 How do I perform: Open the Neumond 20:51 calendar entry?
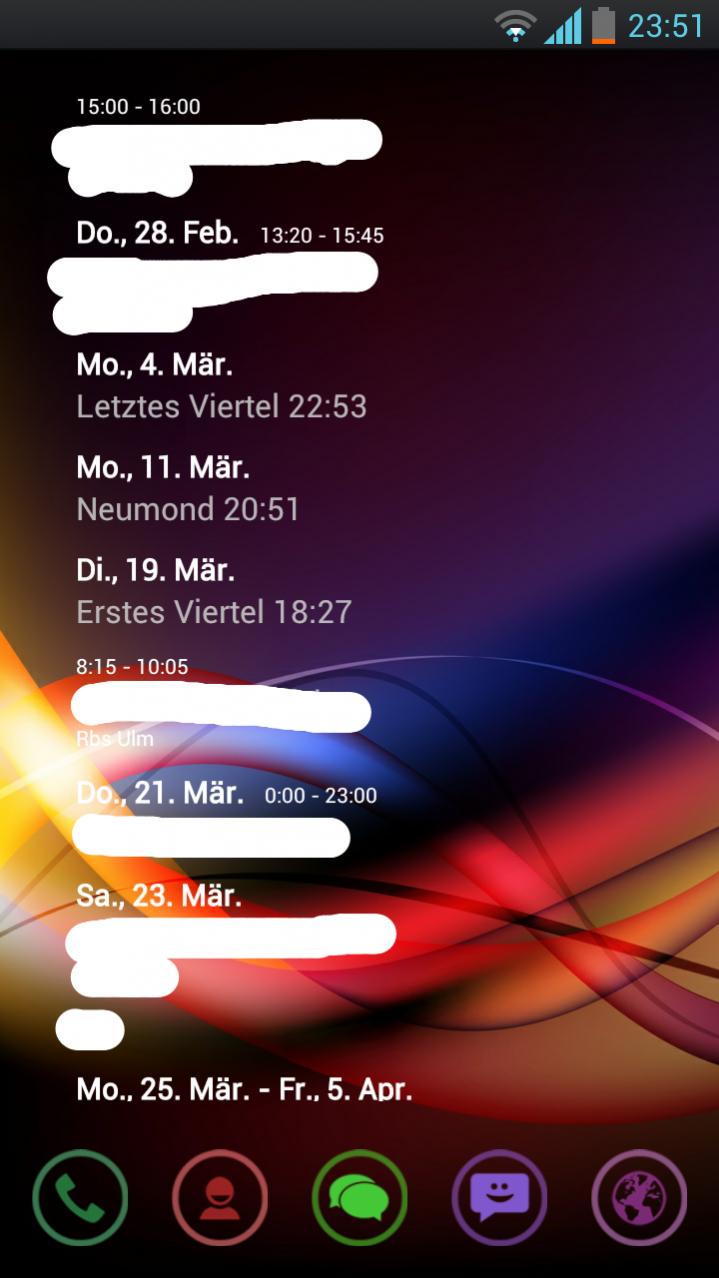click(188, 510)
